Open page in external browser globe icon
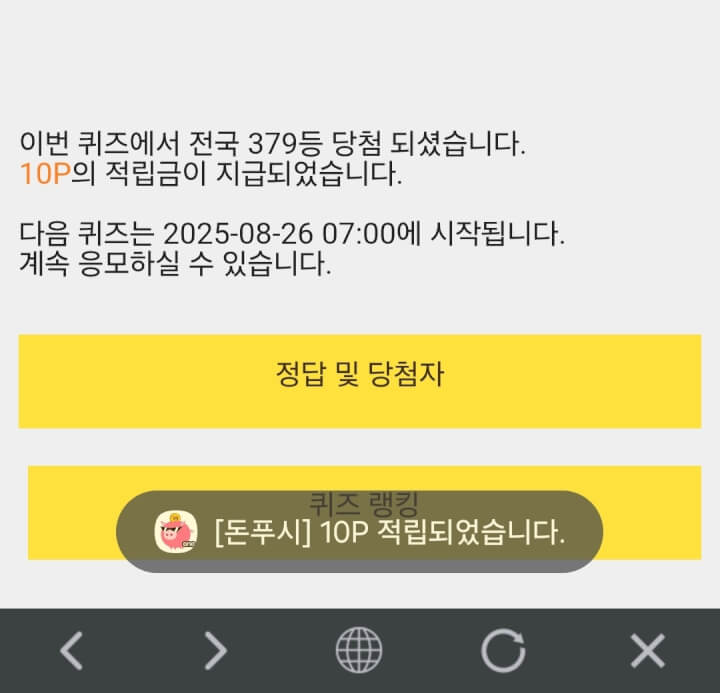Screen dimensions: 720x693 [358, 651]
